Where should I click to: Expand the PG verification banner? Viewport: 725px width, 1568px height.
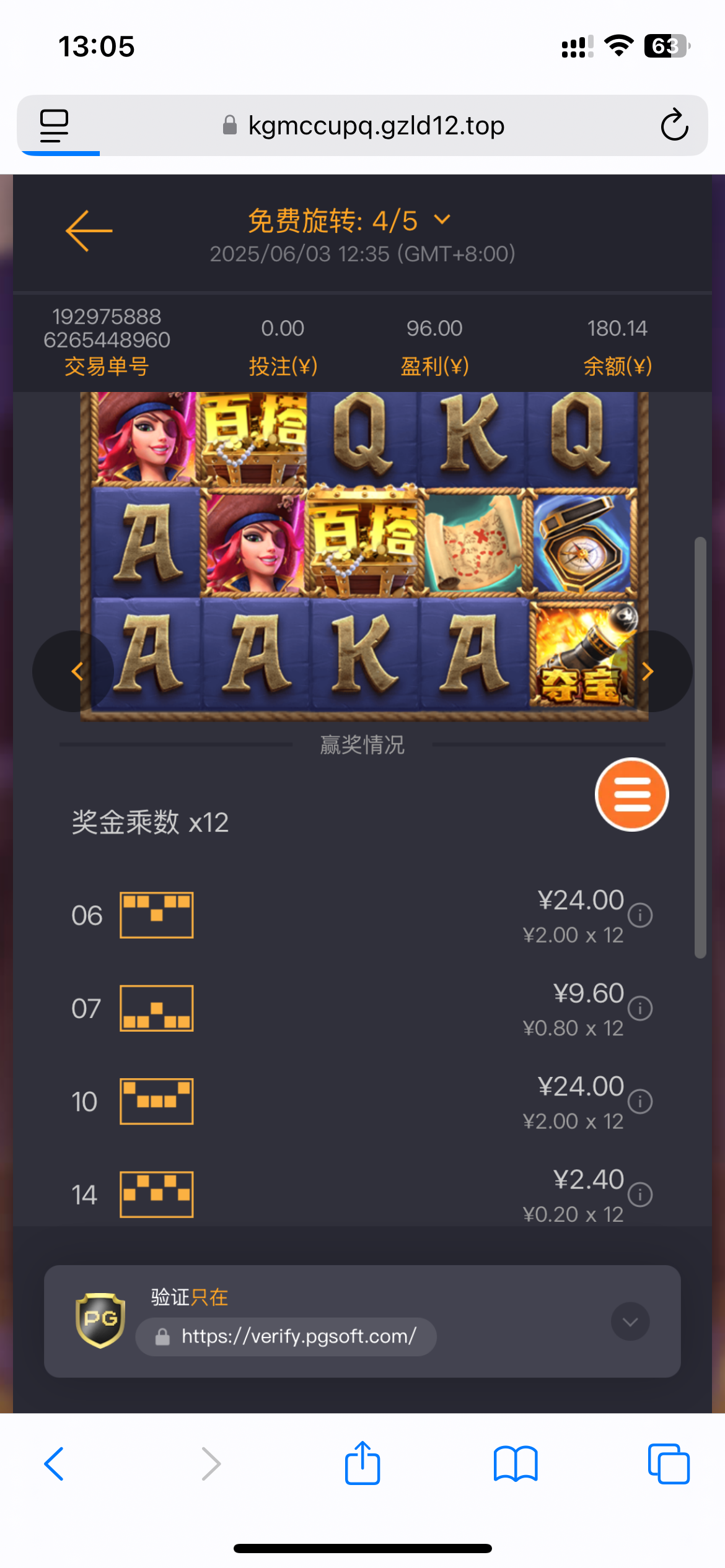point(630,1322)
